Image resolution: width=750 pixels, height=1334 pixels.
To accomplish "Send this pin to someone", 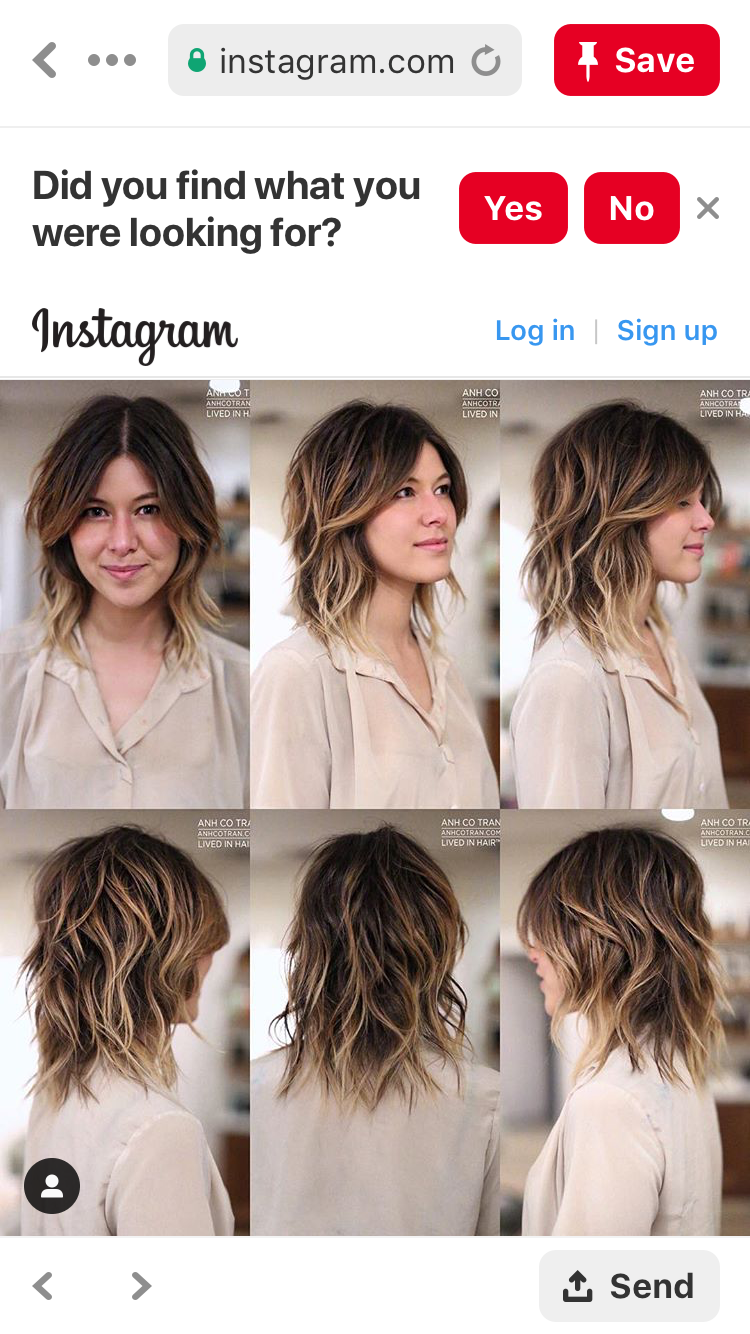I will 629,1286.
